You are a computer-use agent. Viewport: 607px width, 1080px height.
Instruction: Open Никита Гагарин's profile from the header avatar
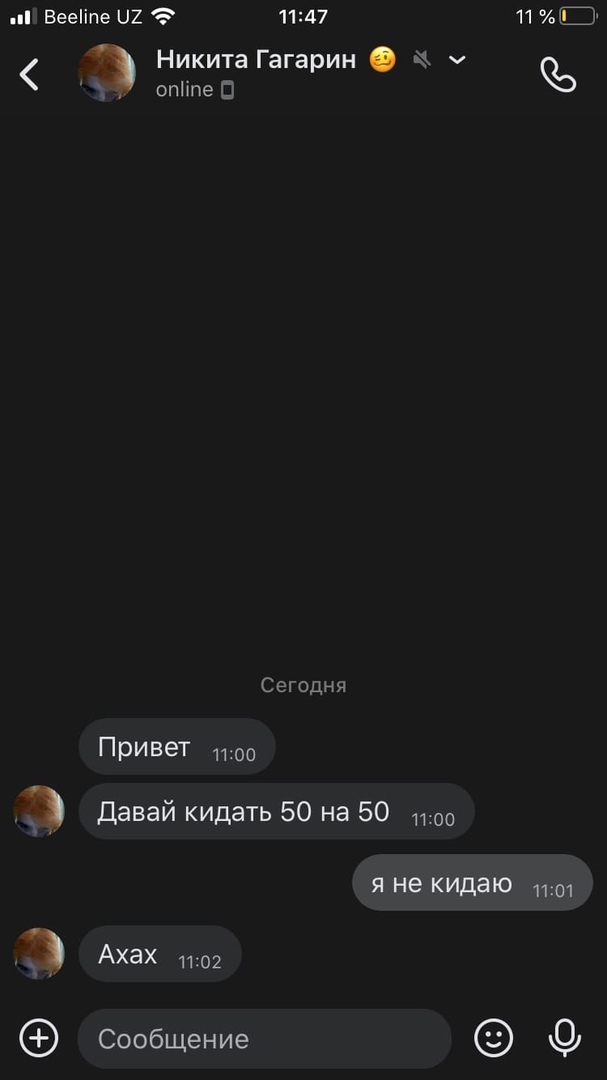click(107, 73)
